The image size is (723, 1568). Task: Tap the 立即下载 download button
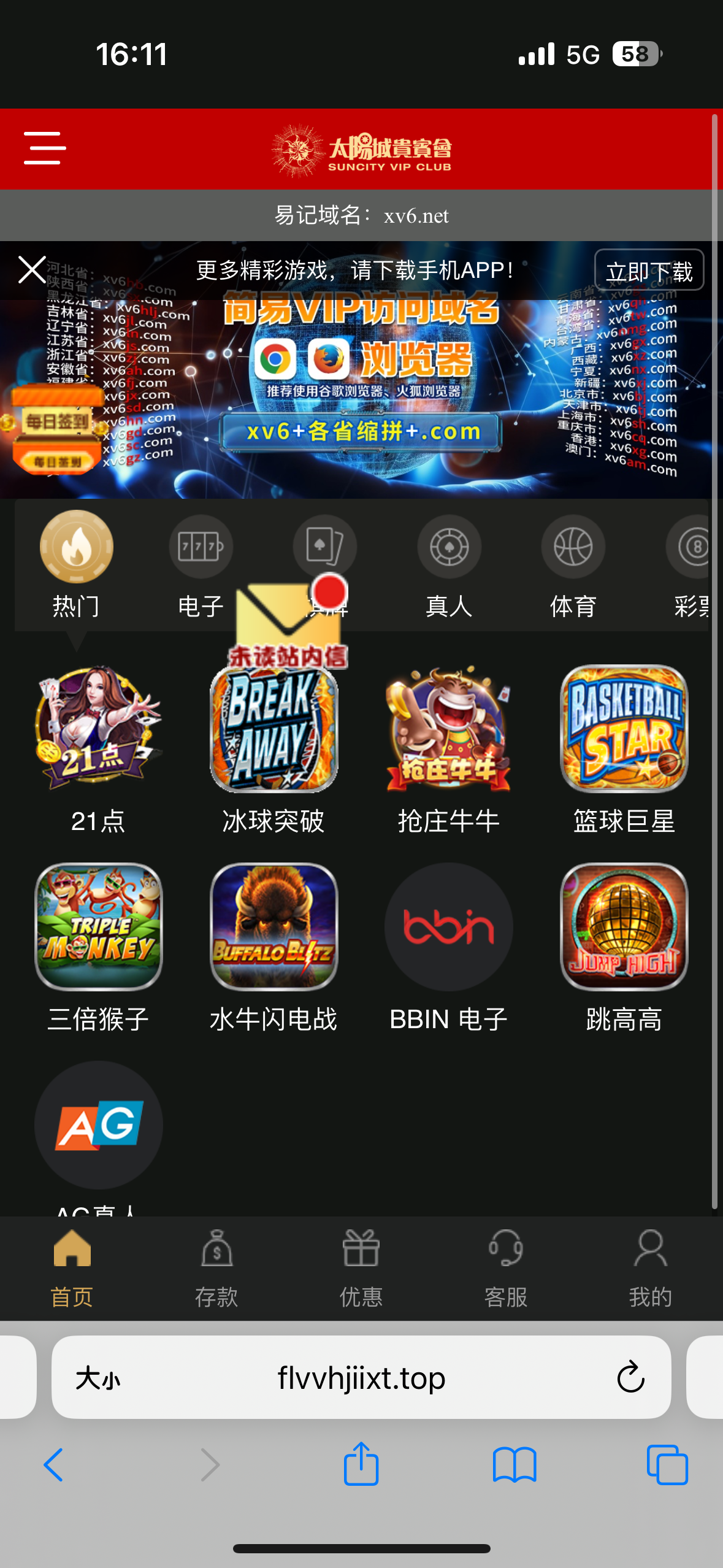pos(649,271)
